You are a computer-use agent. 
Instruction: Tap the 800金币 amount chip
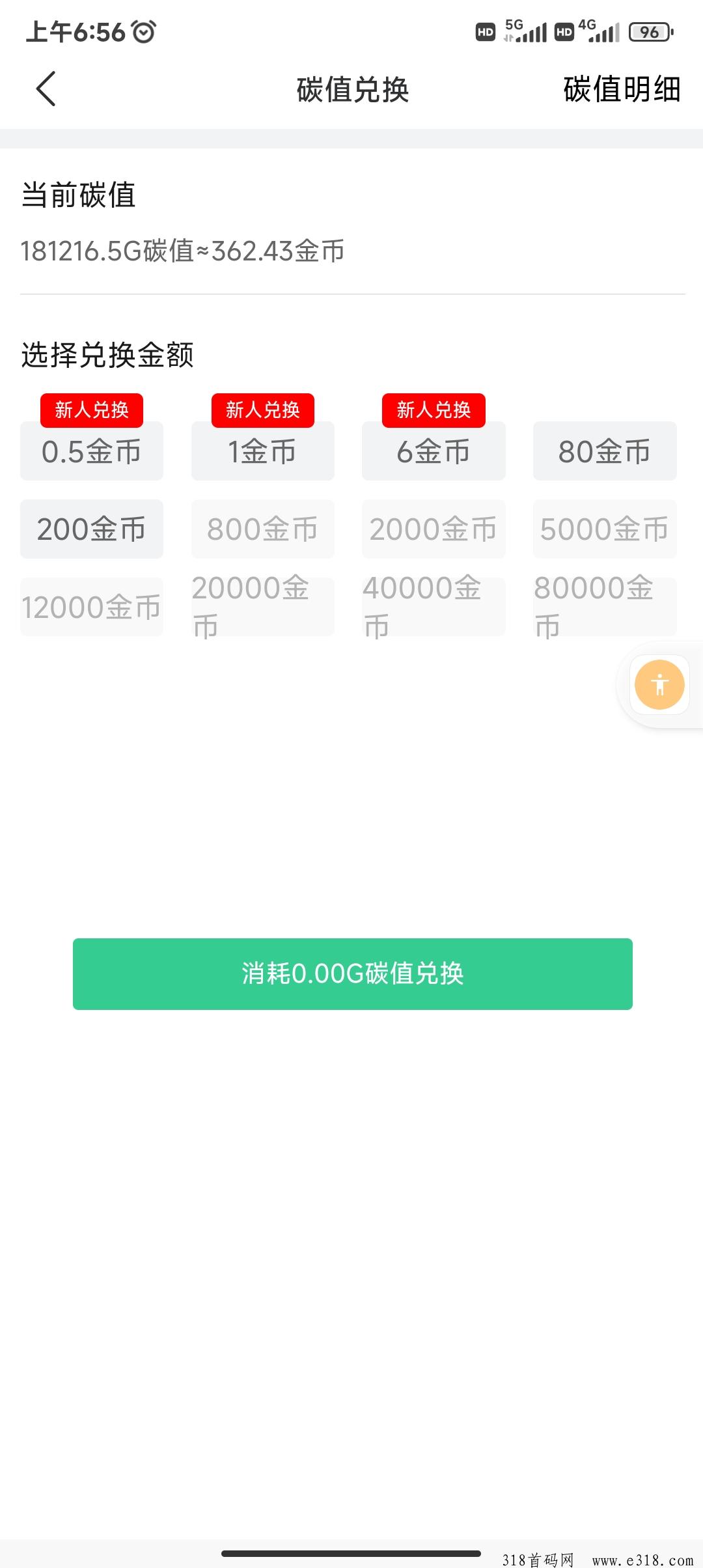click(x=262, y=529)
